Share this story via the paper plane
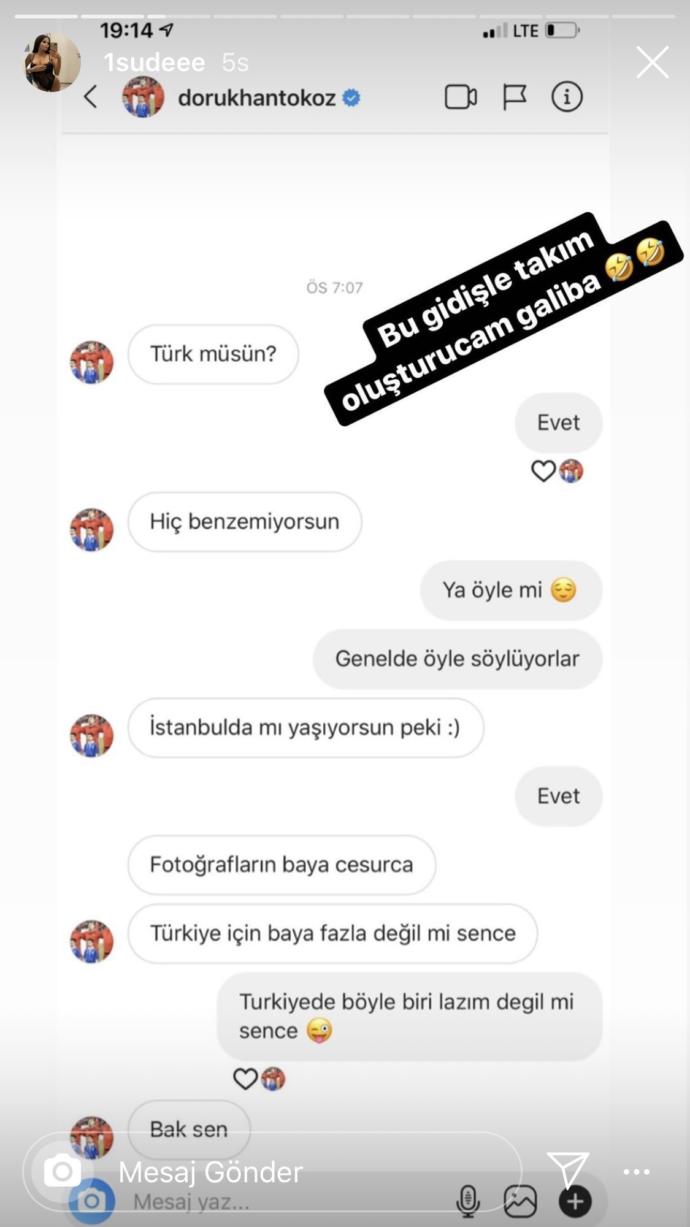Screen dimensions: 690x1227 567,1170
